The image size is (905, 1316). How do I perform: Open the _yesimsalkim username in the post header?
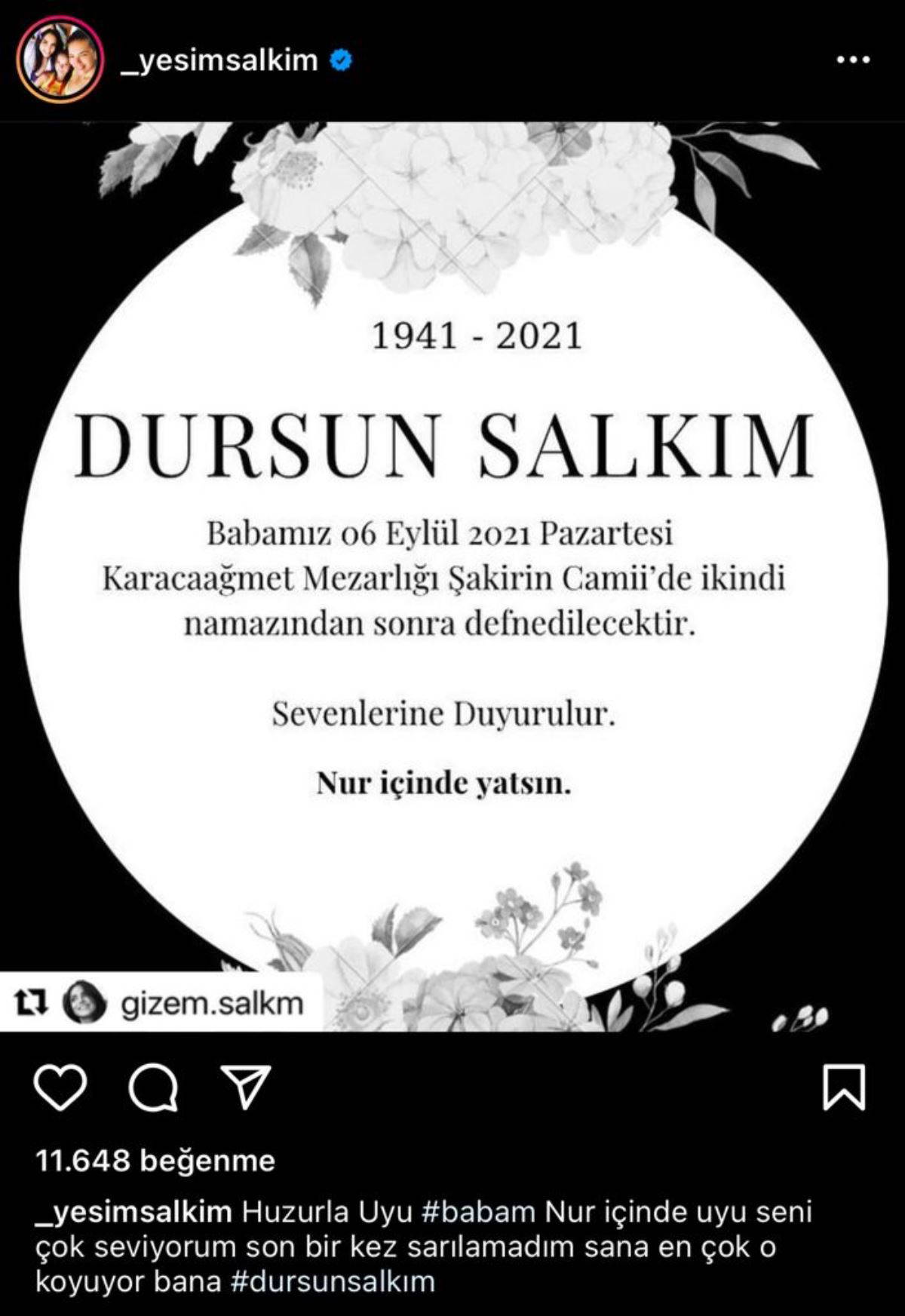219,60
